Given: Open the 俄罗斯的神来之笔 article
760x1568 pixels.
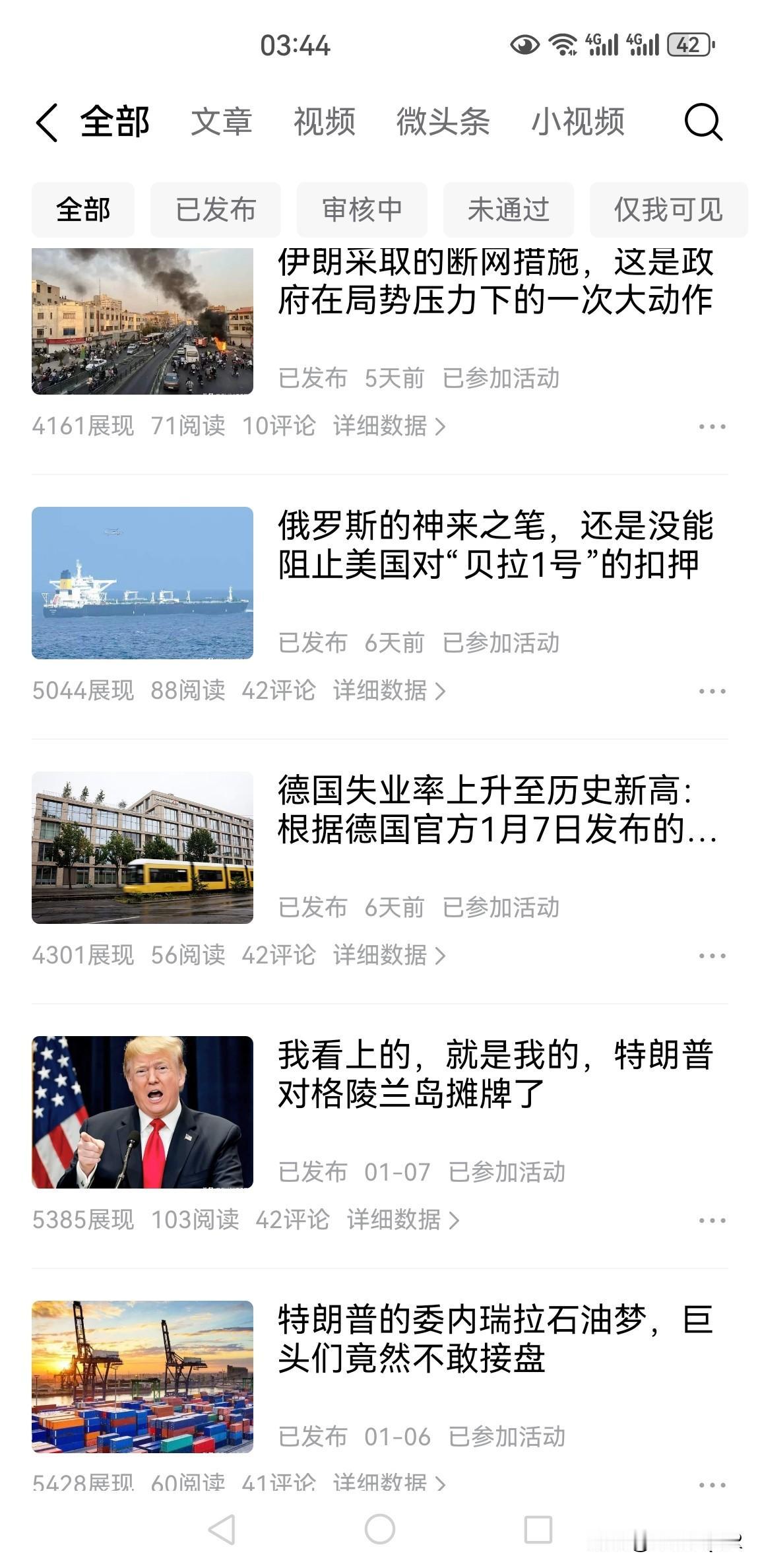Looking at the screenshot, I should 495,545.
